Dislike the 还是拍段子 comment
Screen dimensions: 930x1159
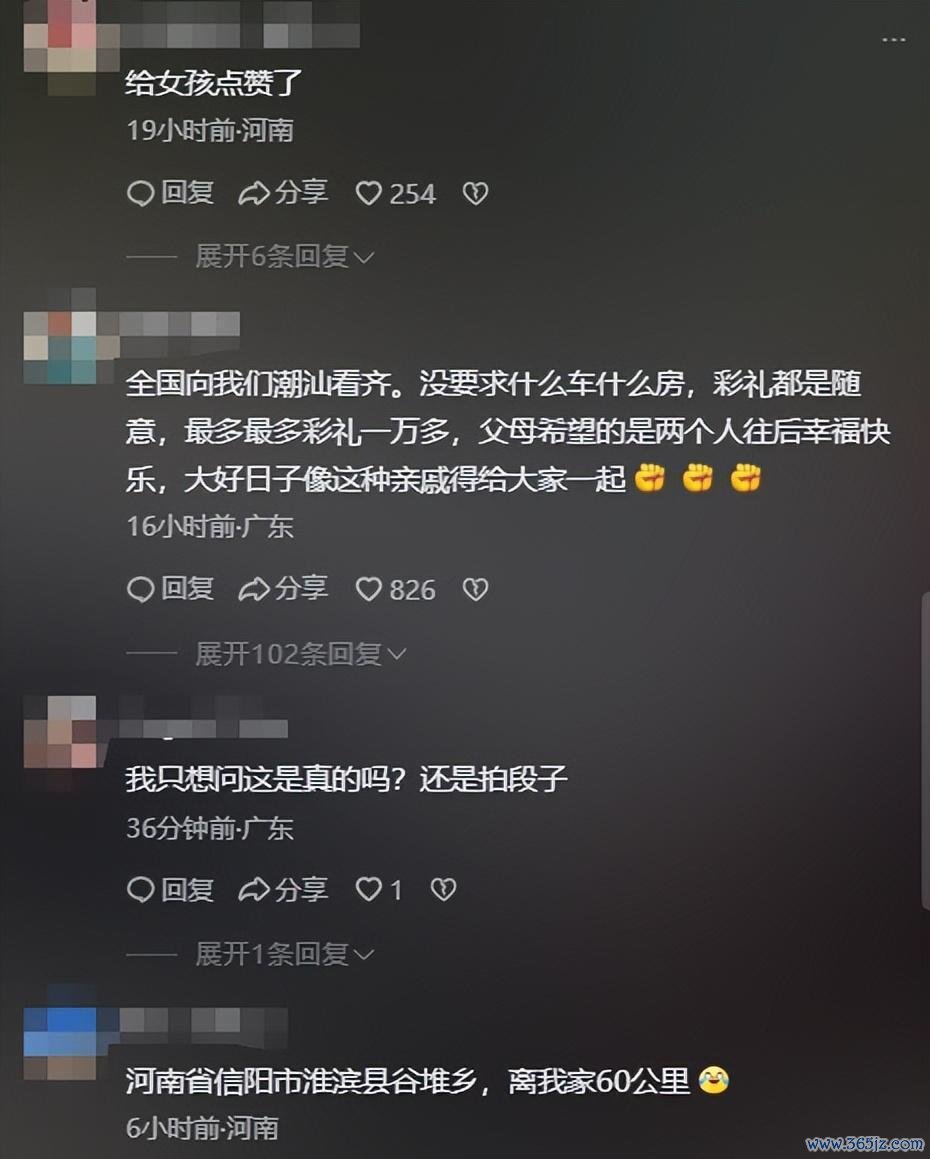pyautogui.click(x=443, y=889)
